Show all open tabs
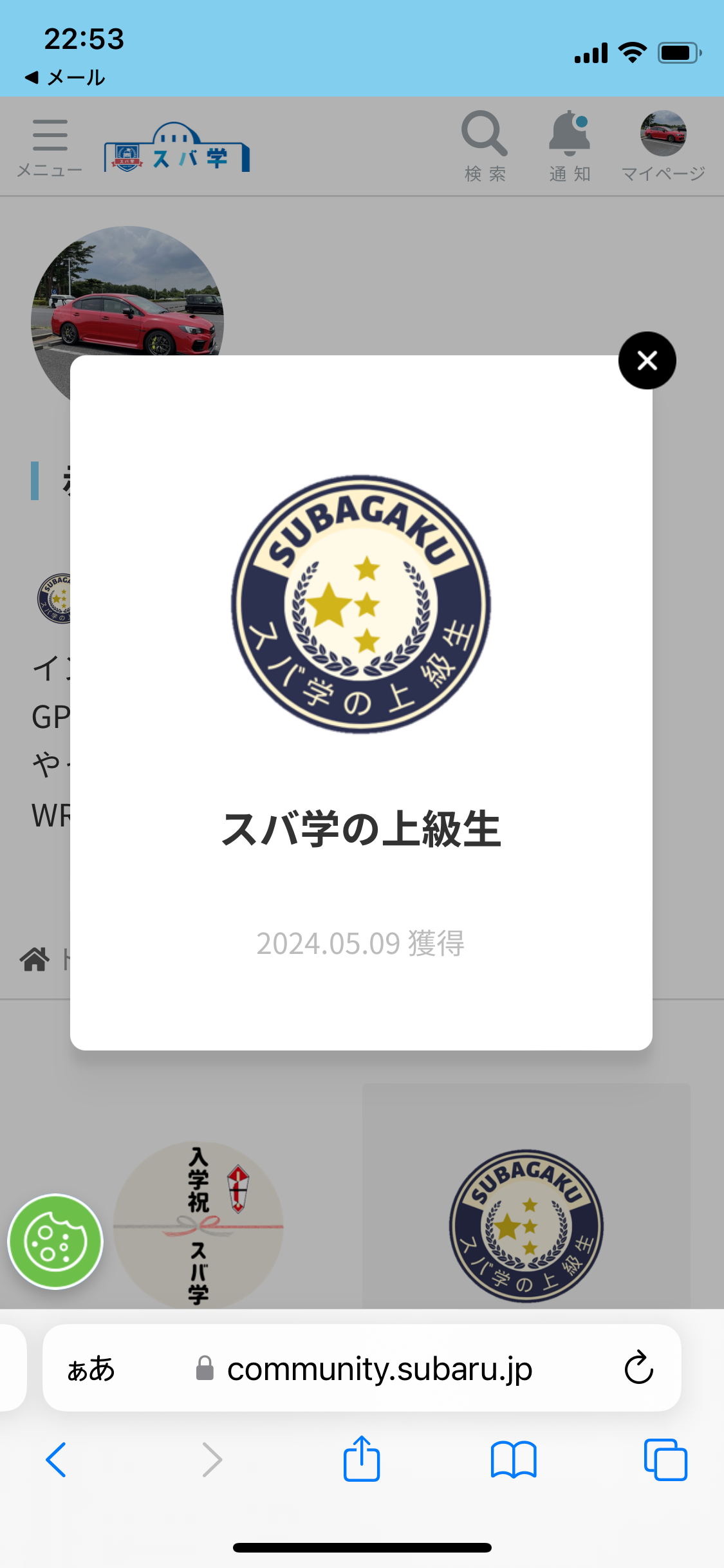This screenshot has width=724, height=1568. pos(665,1459)
